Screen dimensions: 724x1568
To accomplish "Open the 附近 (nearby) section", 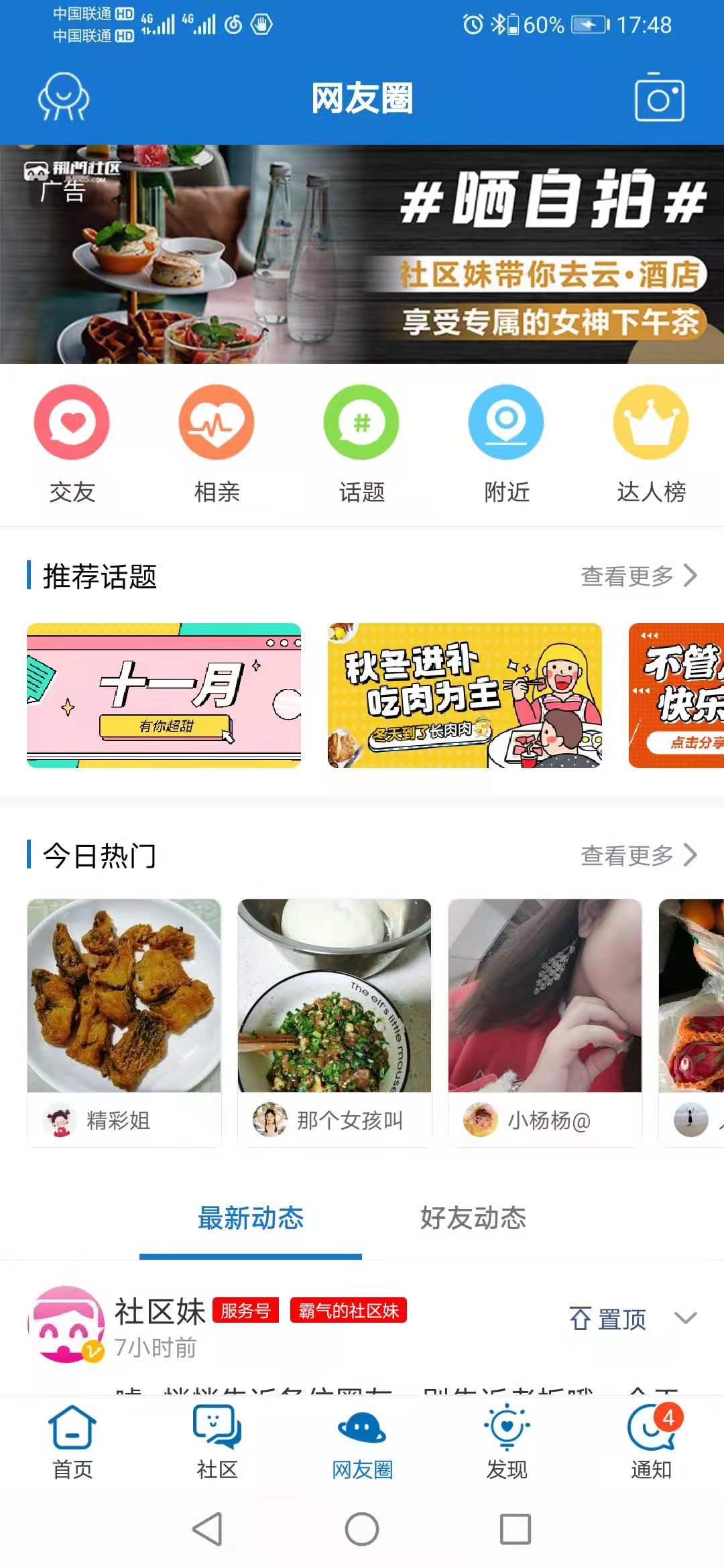I will tap(507, 442).
